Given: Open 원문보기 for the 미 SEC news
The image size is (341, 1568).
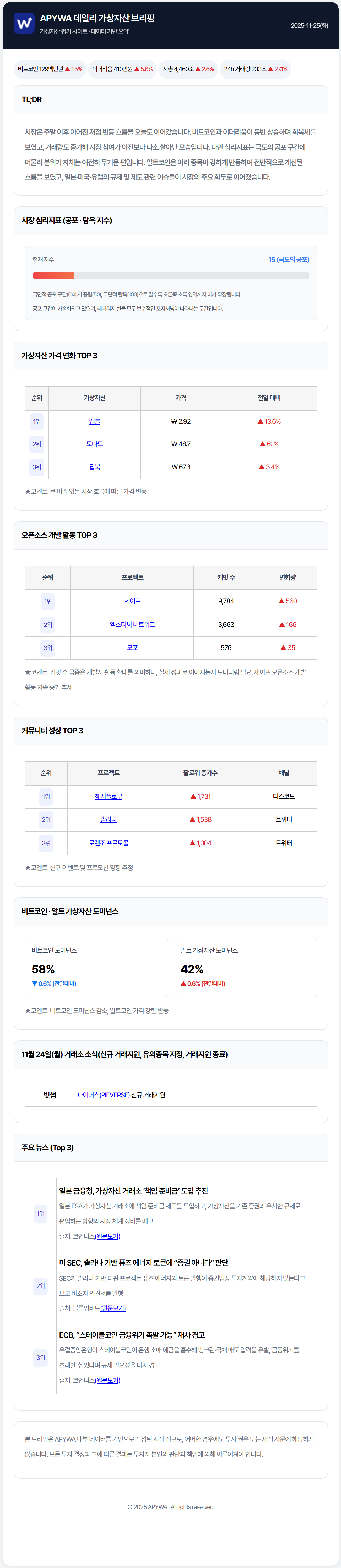Looking at the screenshot, I should pyautogui.click(x=113, y=1308).
